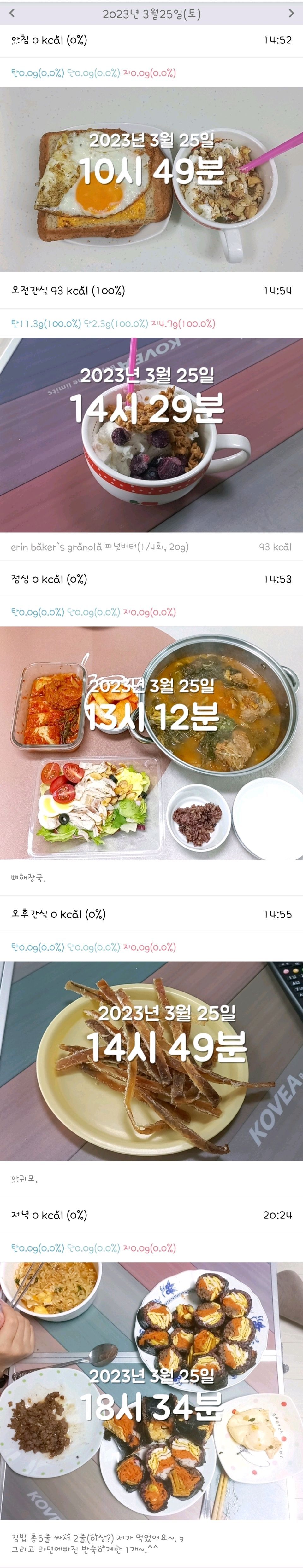
Task: Go to the next day
Action: click(291, 13)
